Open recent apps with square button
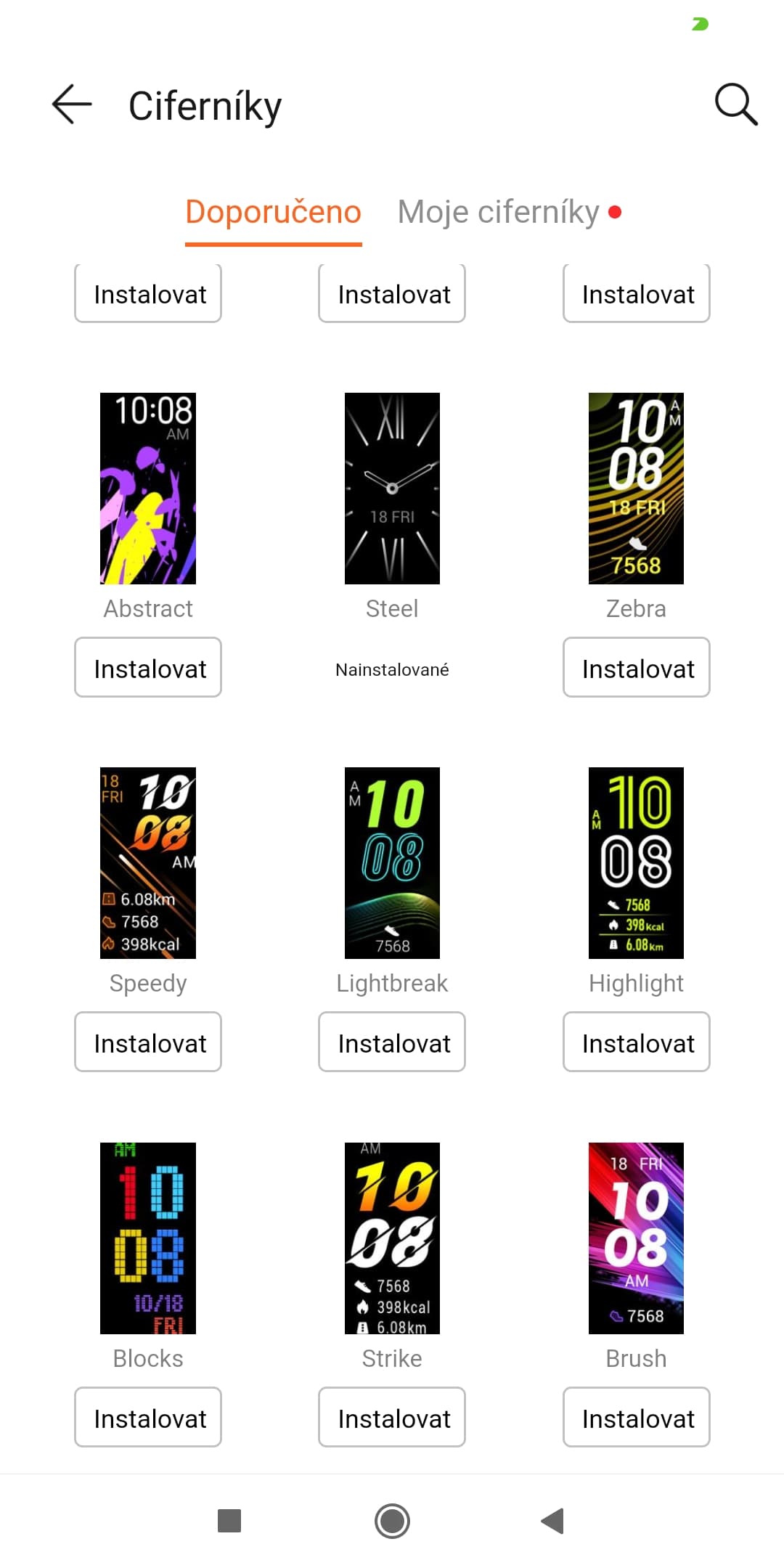The image size is (784, 1568). click(x=229, y=1521)
